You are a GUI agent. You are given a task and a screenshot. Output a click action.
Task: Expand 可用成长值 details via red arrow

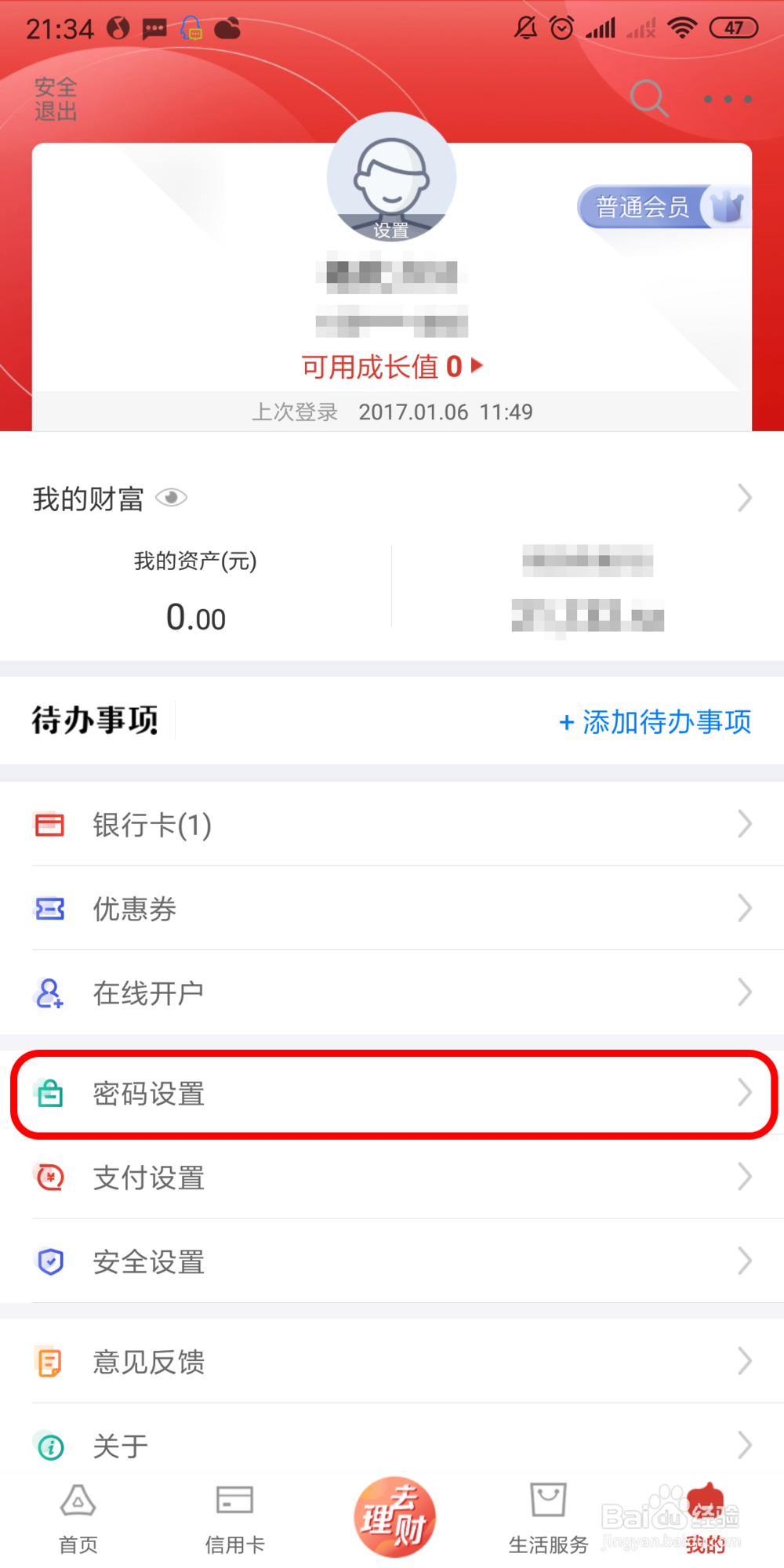tap(478, 365)
